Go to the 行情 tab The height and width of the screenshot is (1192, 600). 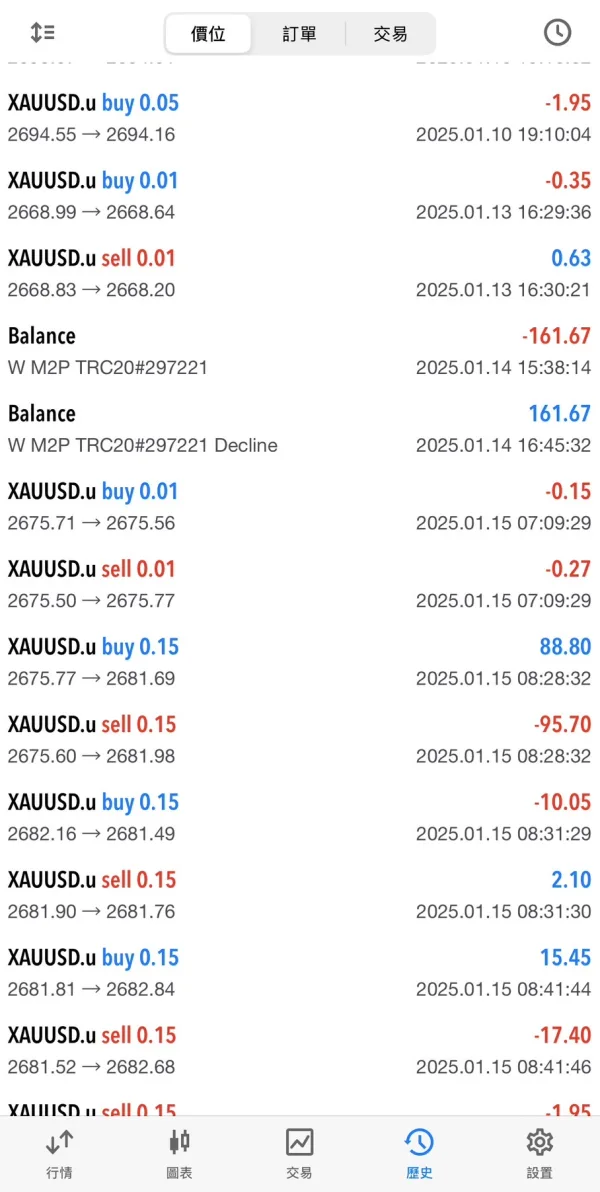[59, 1153]
